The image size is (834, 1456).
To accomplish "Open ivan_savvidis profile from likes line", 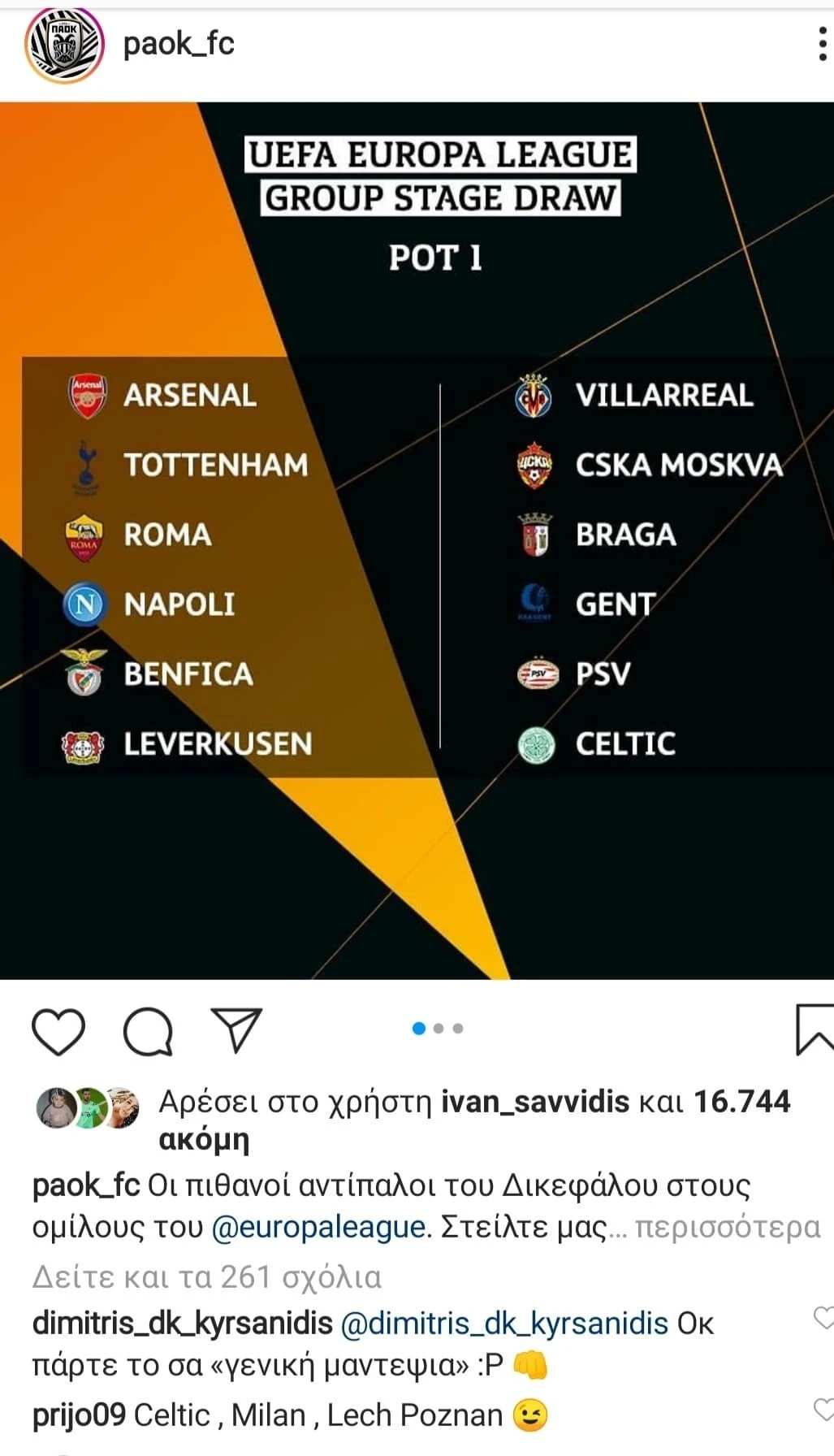I will click(x=535, y=1102).
